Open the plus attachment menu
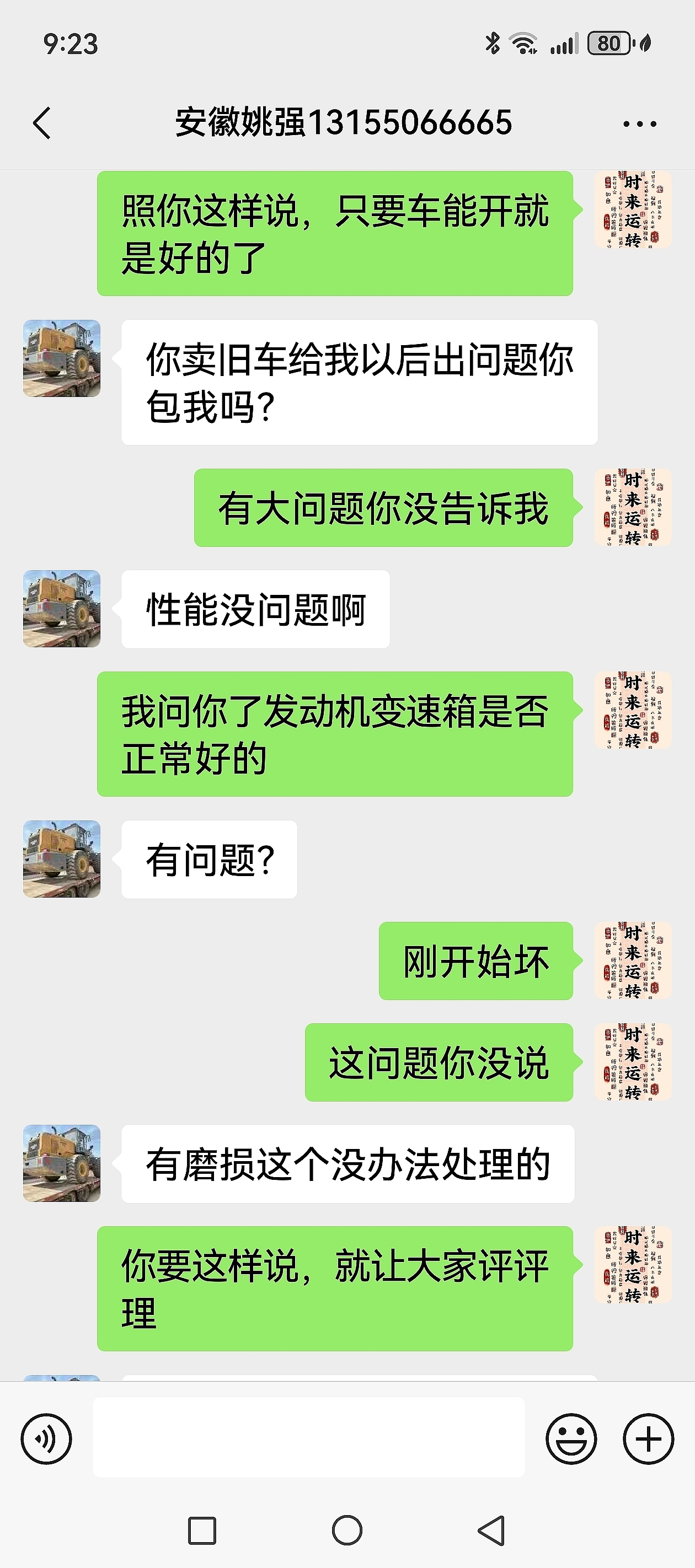This screenshot has height=1568, width=695. tap(648, 1439)
